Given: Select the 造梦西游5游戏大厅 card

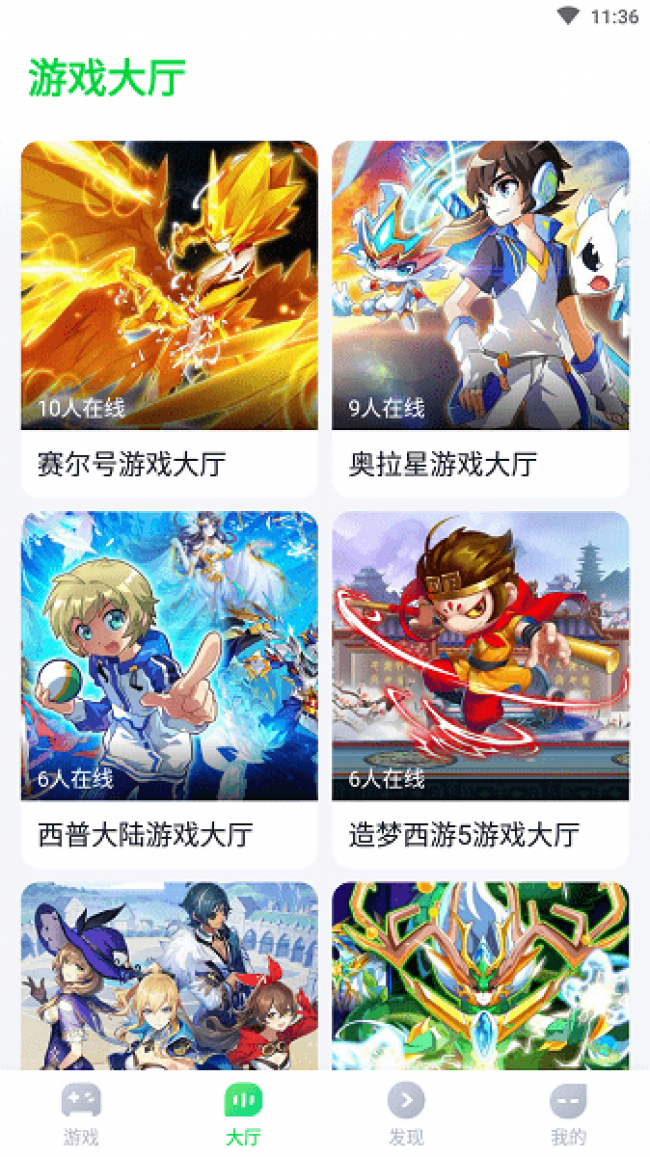Looking at the screenshot, I should [x=480, y=688].
